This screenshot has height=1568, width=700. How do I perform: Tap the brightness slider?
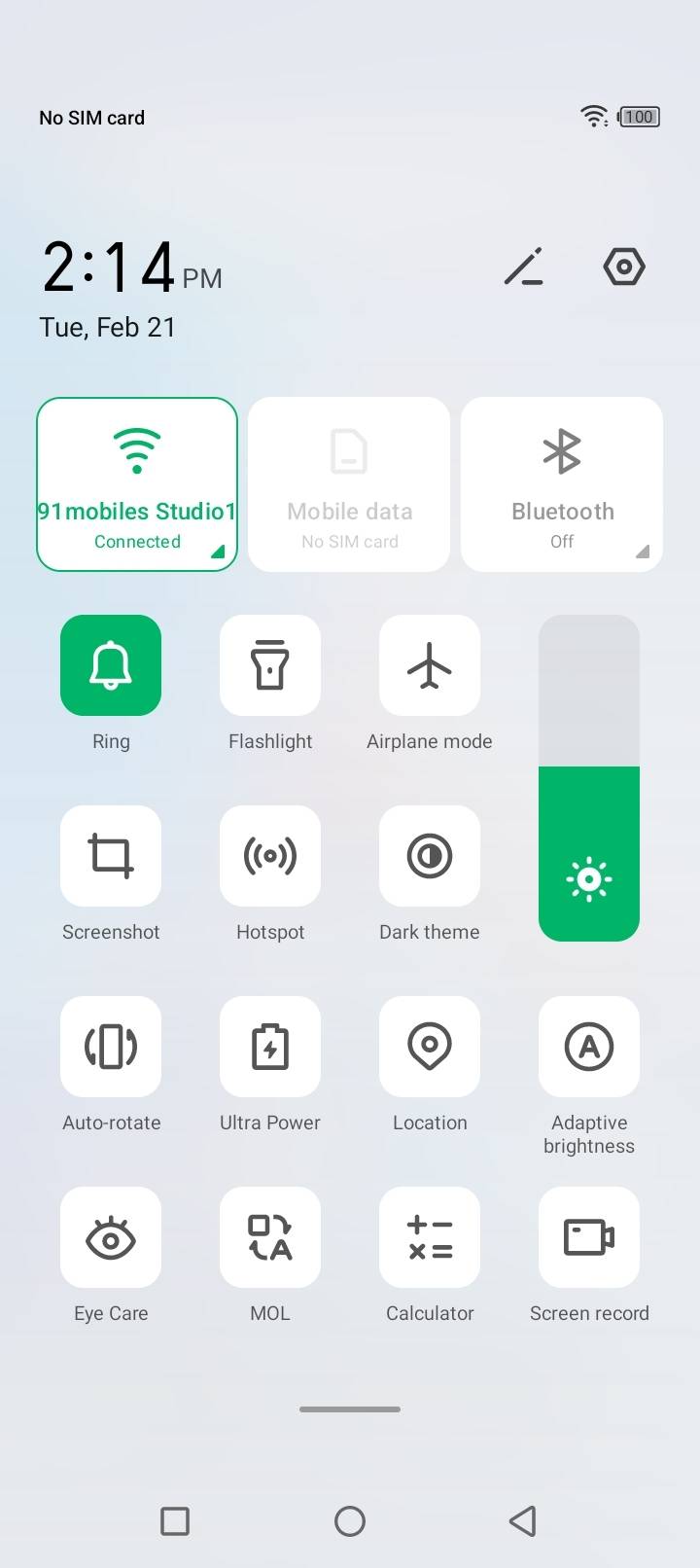coord(589,778)
